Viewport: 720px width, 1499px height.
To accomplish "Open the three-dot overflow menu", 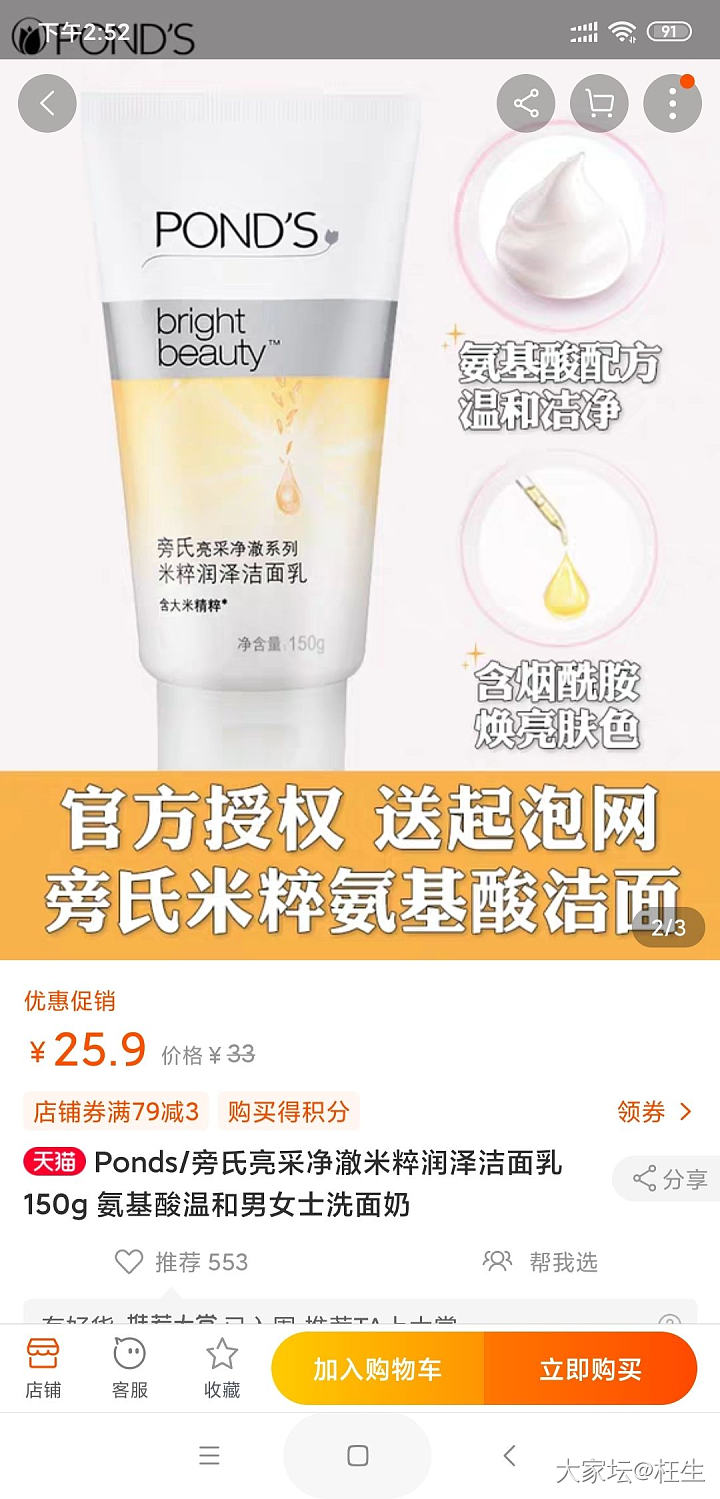I will tap(672, 103).
